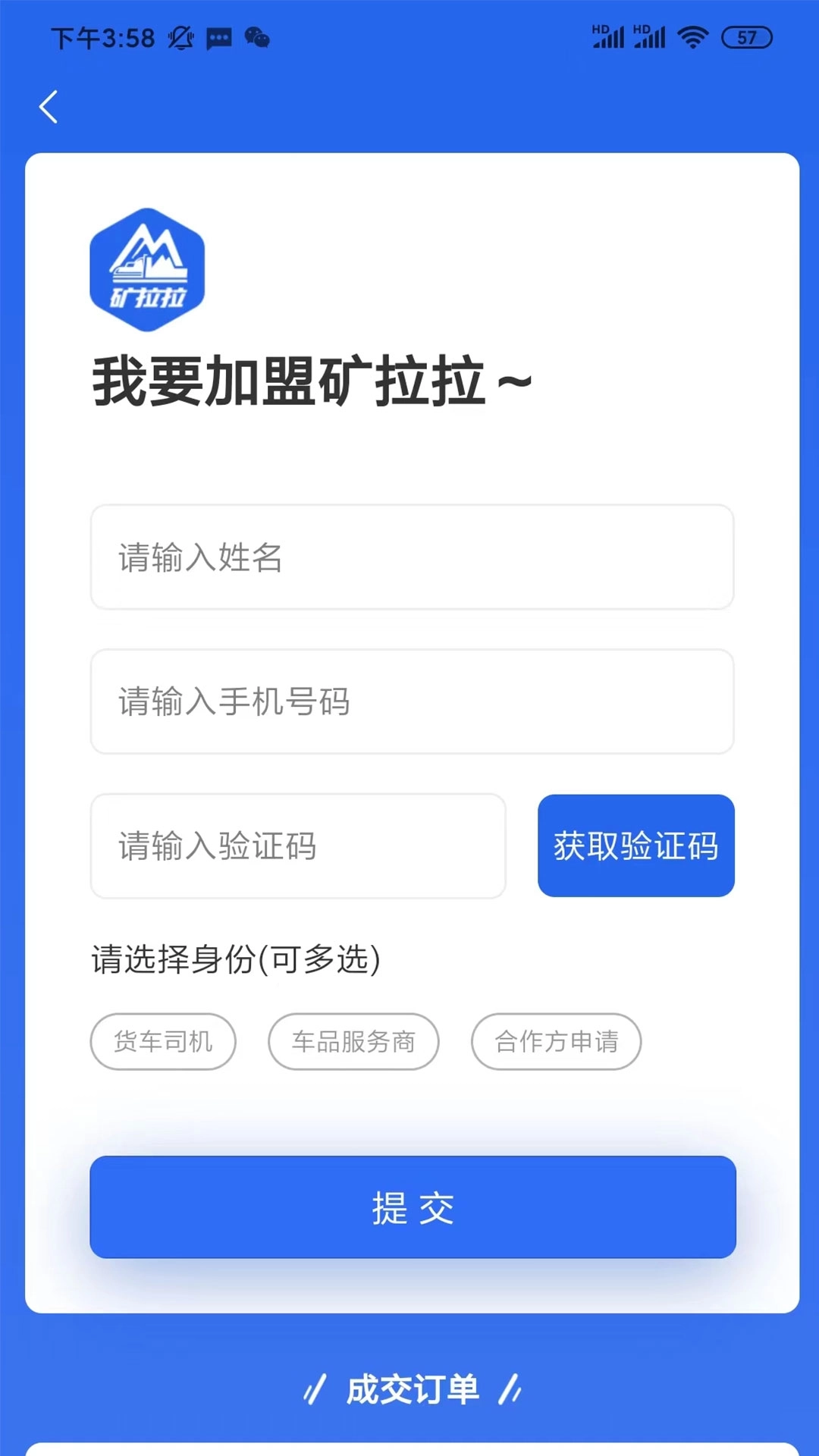Click the time 下午3:58 in status bar
Image resolution: width=819 pixels, height=1456 pixels.
(102, 36)
